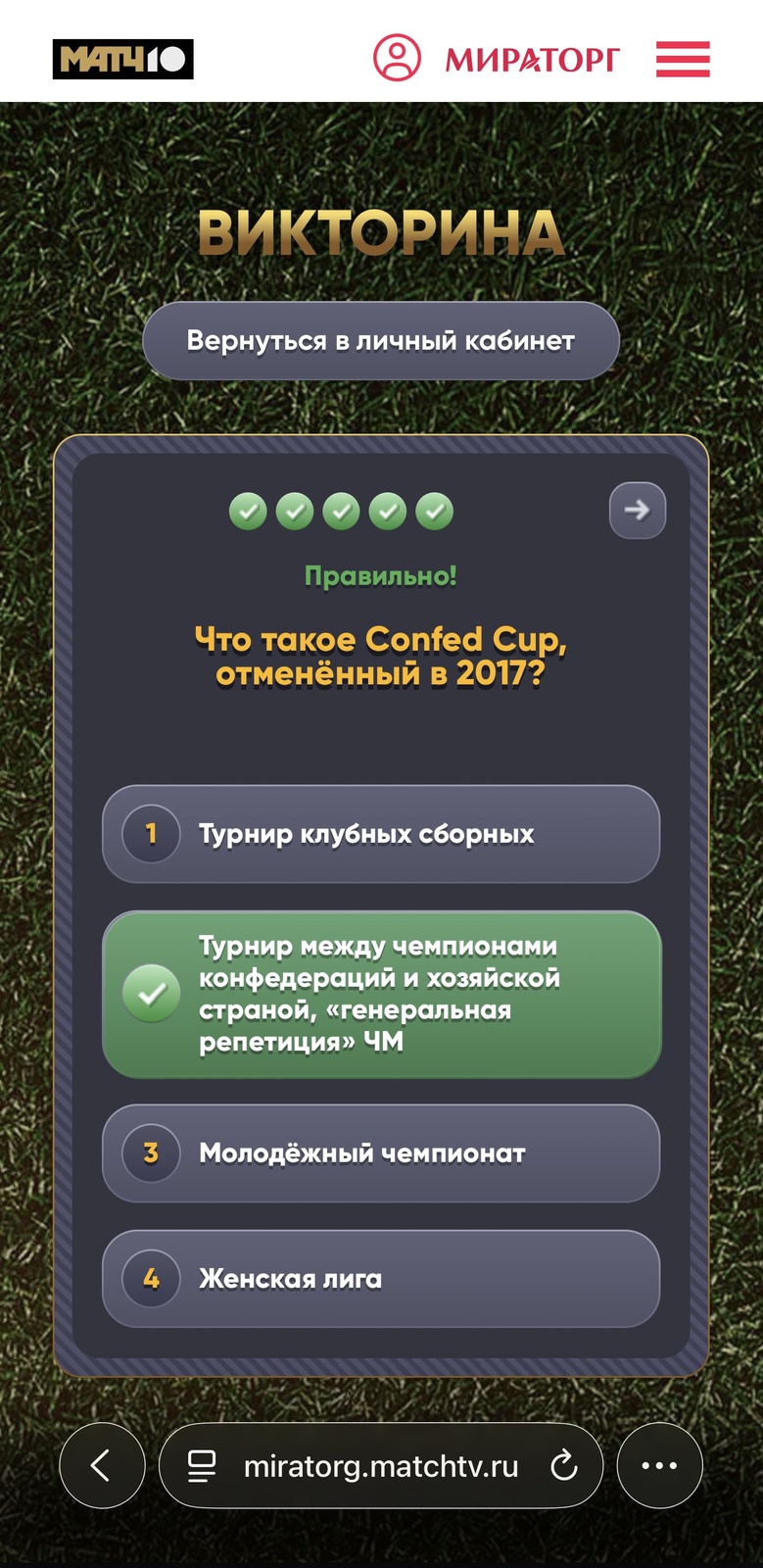Go back in the browser
Screen dimensions: 763x1568
(x=102, y=1466)
